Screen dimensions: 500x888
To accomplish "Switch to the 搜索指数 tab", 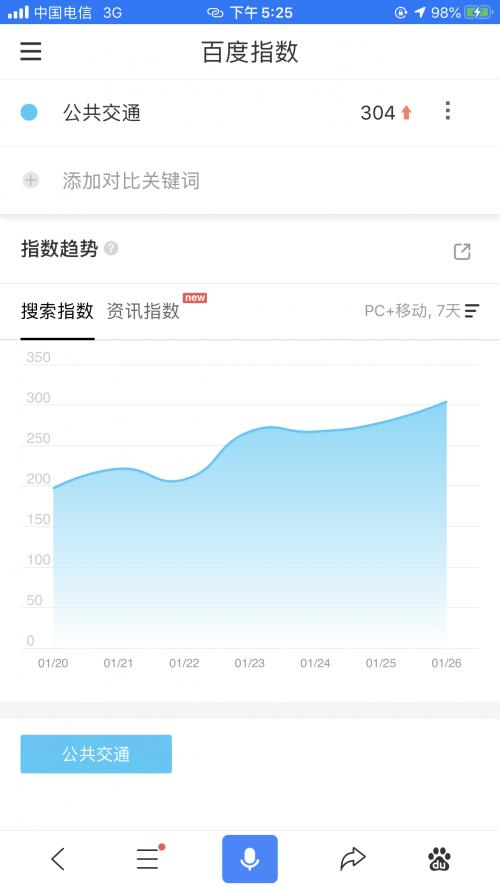I will click(x=57, y=310).
